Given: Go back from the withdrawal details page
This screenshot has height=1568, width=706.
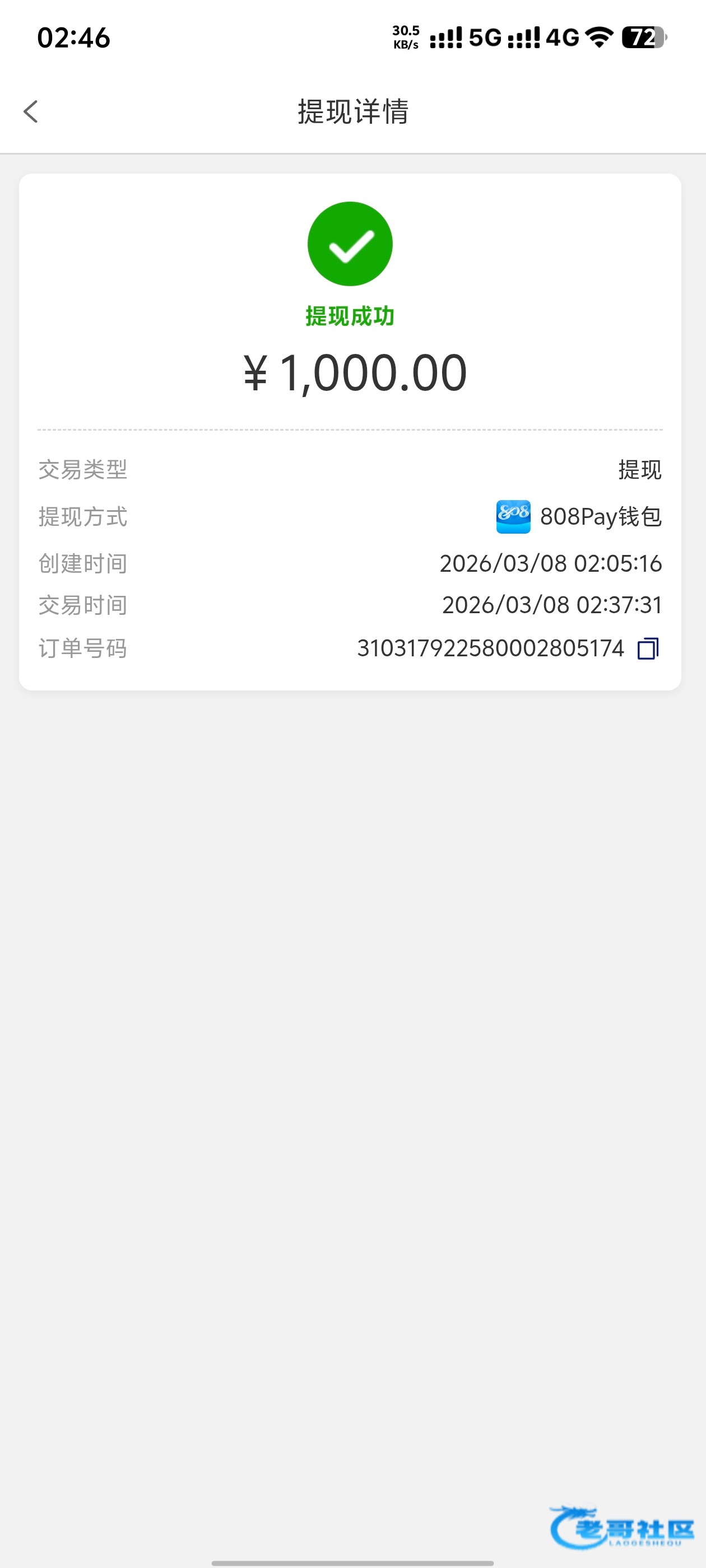Looking at the screenshot, I should 31,112.
